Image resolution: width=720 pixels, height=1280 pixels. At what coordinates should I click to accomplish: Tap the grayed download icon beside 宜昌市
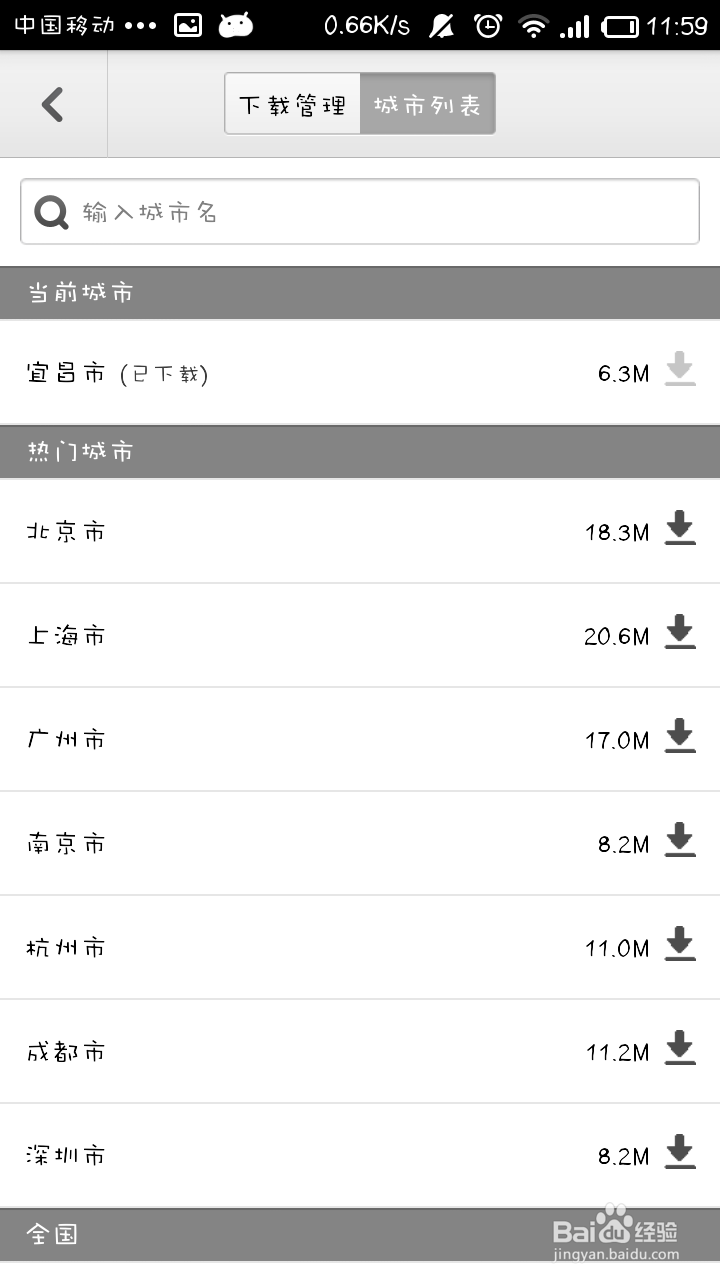pos(679,370)
